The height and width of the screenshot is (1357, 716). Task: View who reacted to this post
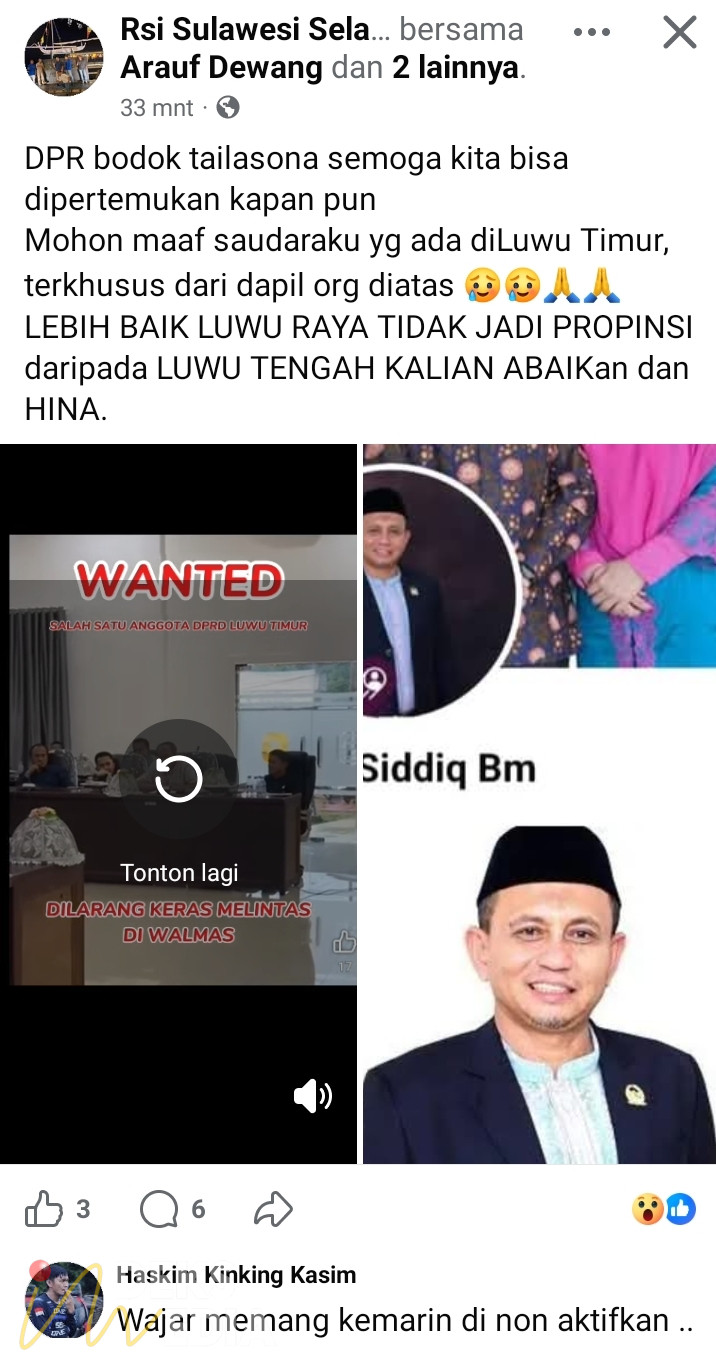coord(663,1210)
